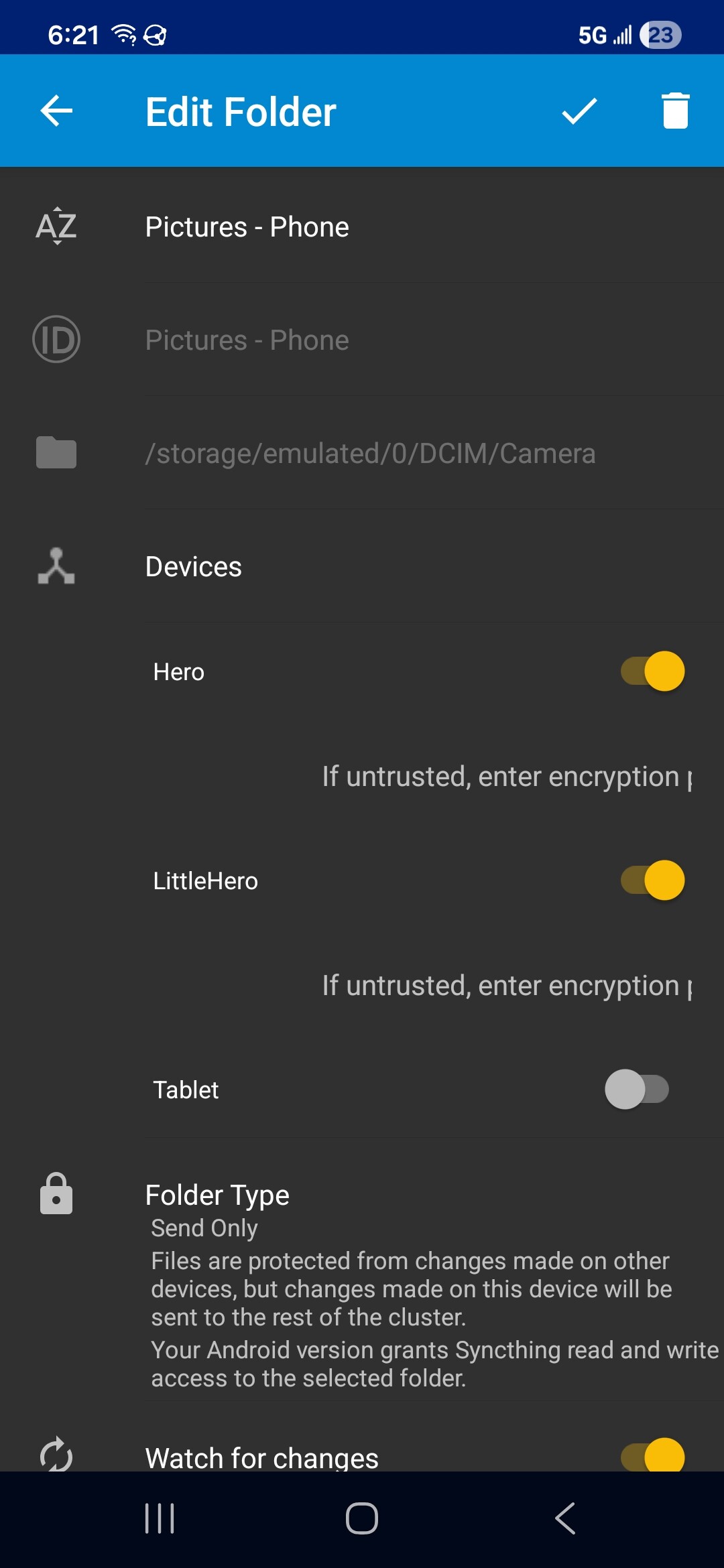
Task: Open recent apps from the navigation bar
Action: (160, 1518)
